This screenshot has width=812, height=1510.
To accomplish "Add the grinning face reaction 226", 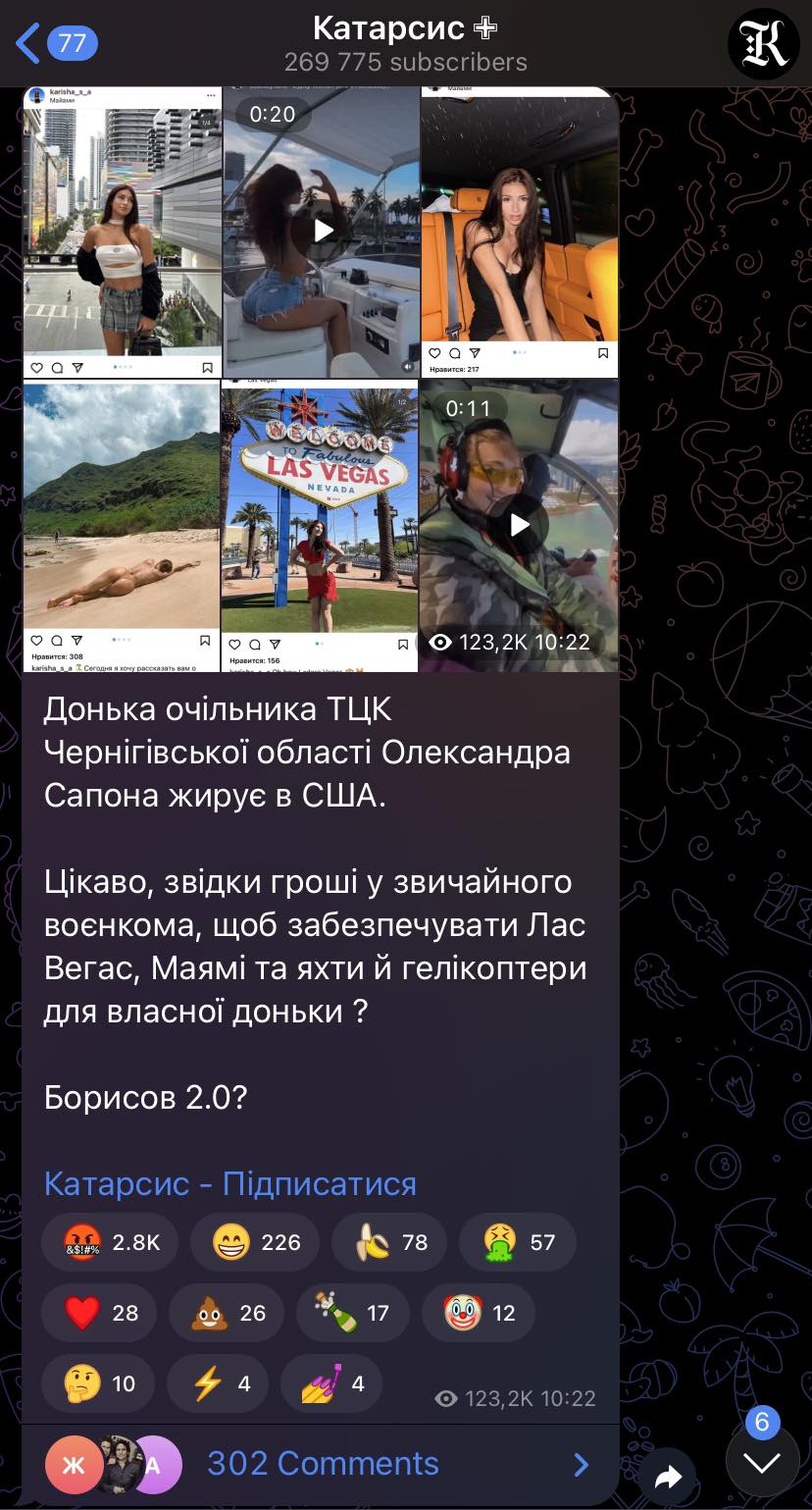I will (255, 1242).
